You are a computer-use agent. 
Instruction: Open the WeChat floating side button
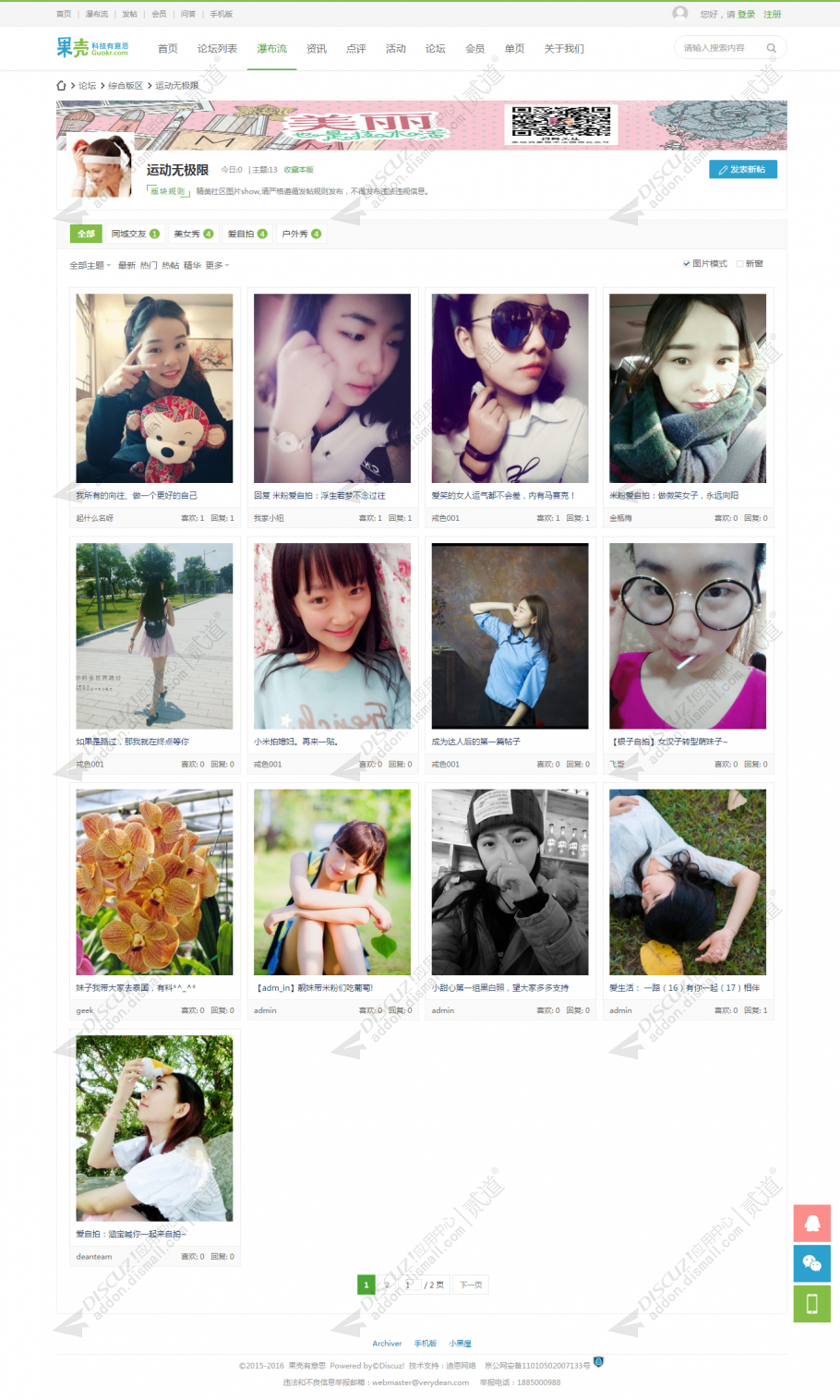pyautogui.click(x=811, y=1263)
